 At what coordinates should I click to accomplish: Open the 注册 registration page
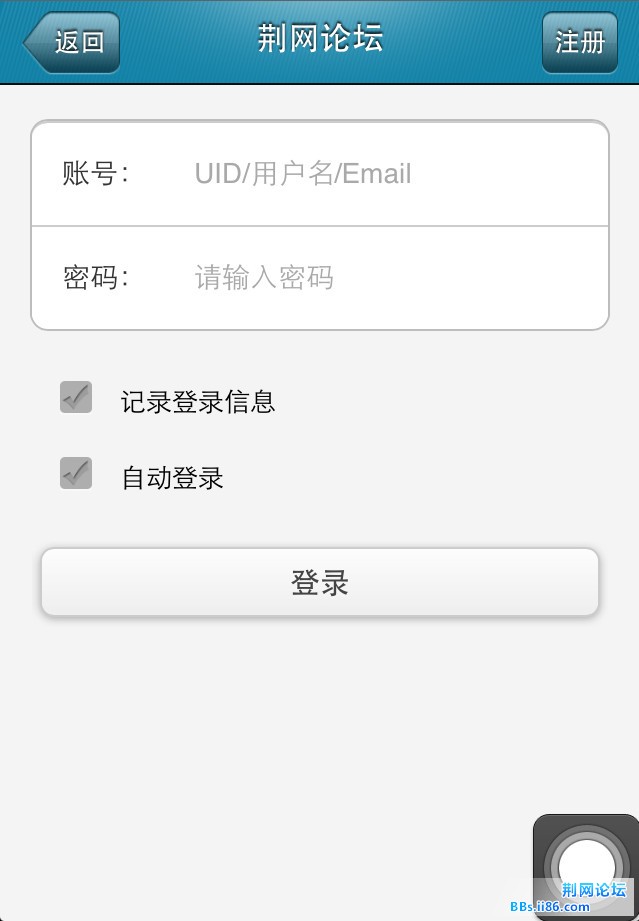pos(579,42)
